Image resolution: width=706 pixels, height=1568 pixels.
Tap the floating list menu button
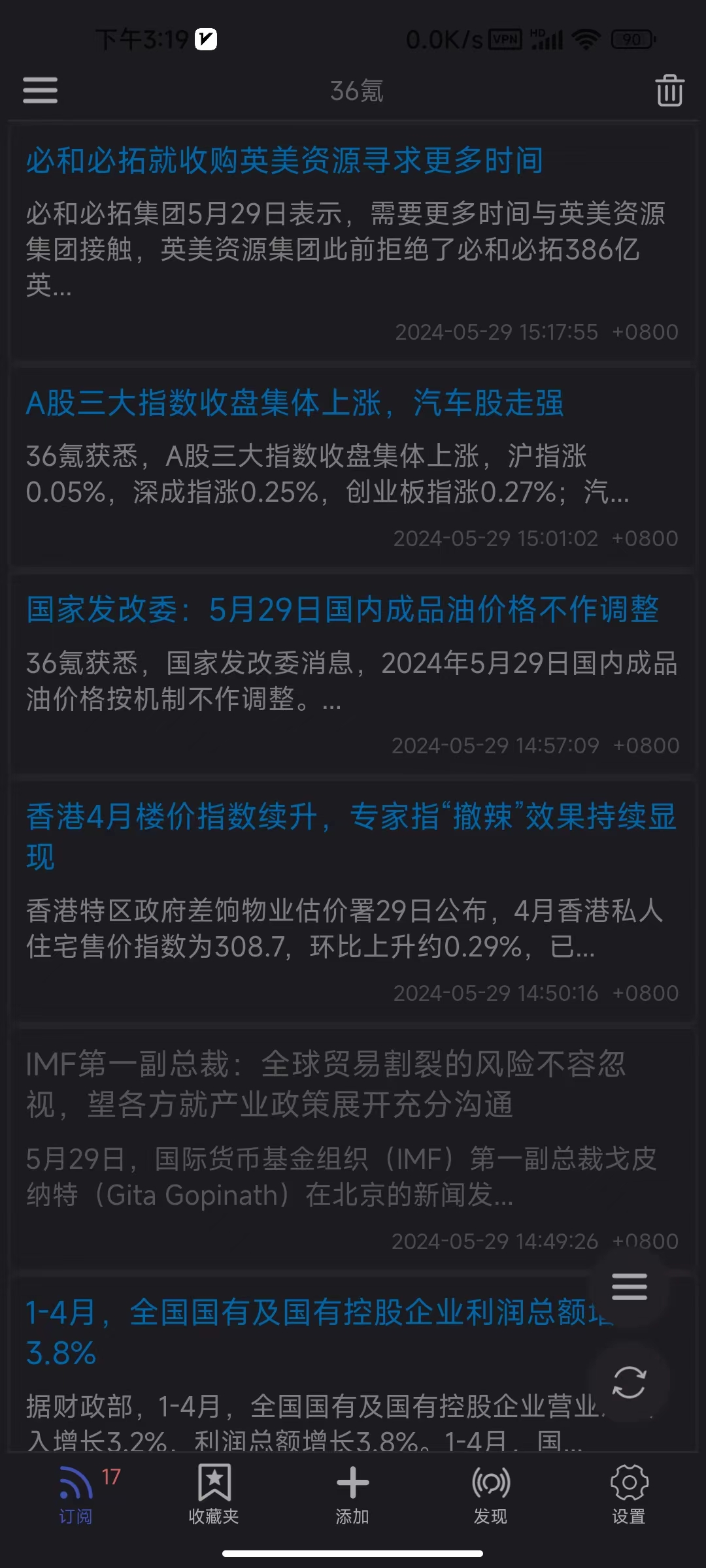point(629,1287)
